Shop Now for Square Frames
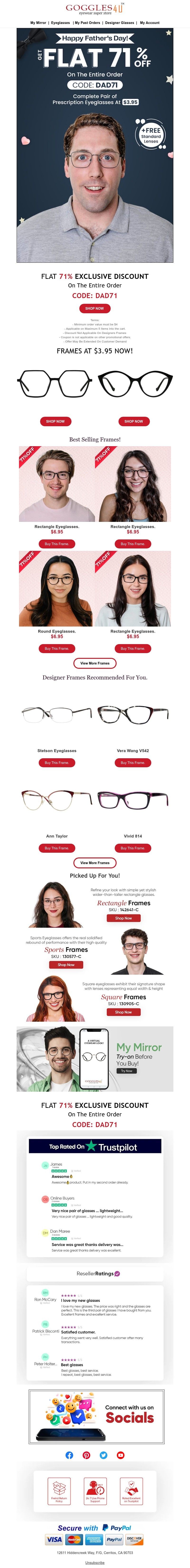This screenshot has width=190, height=1568. click(x=124, y=1012)
